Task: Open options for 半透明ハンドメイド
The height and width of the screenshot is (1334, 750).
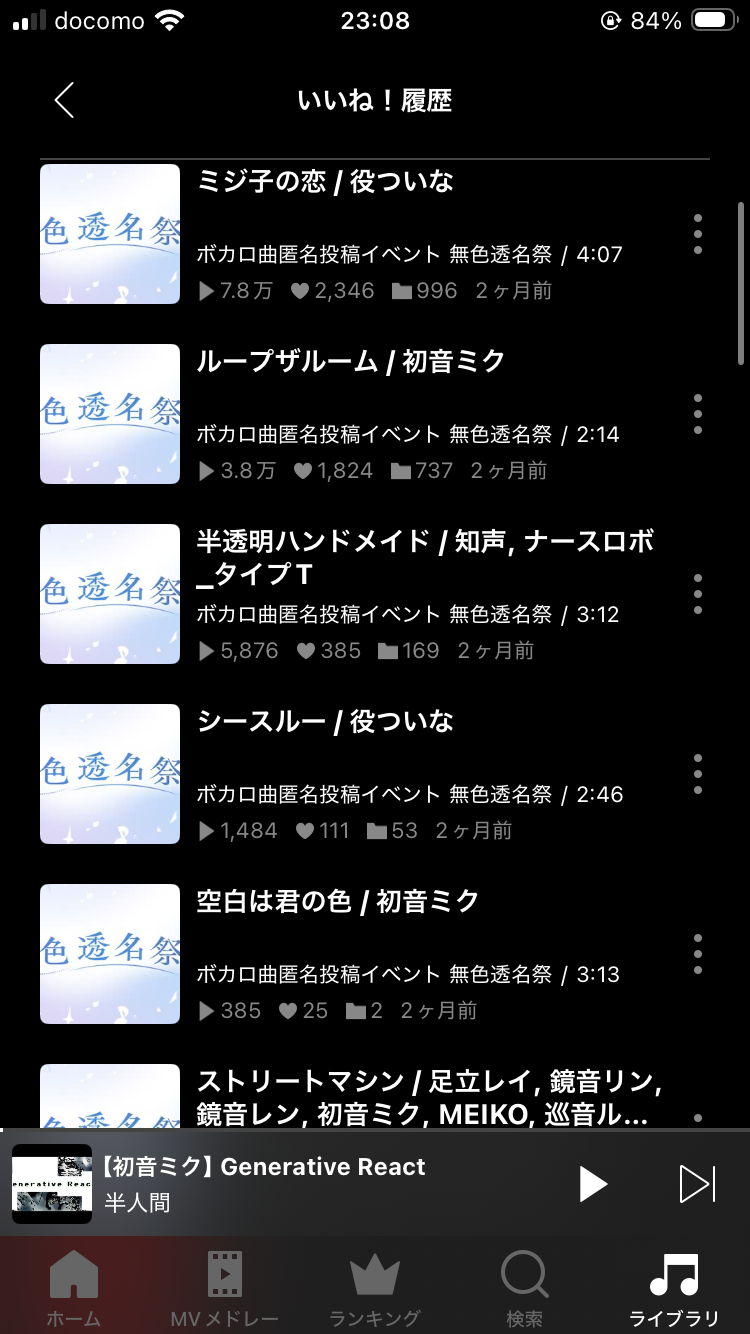Action: pyautogui.click(x=697, y=594)
